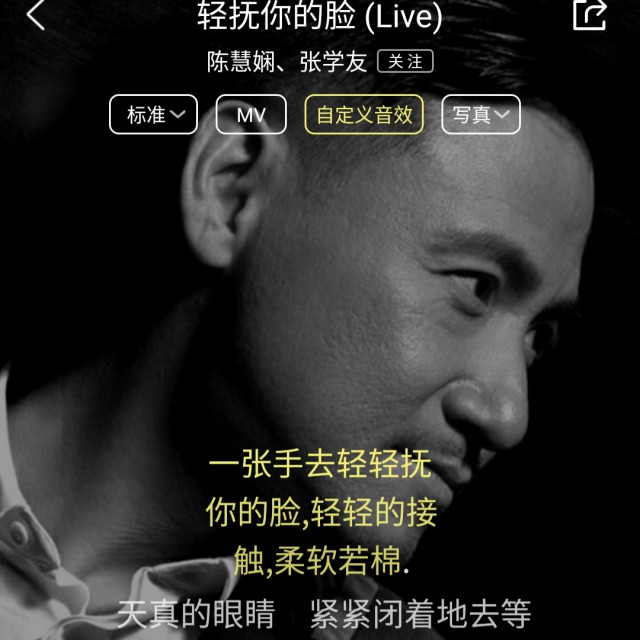Expand the 标准 quality dropdown
640x640 pixels.
pos(153,114)
